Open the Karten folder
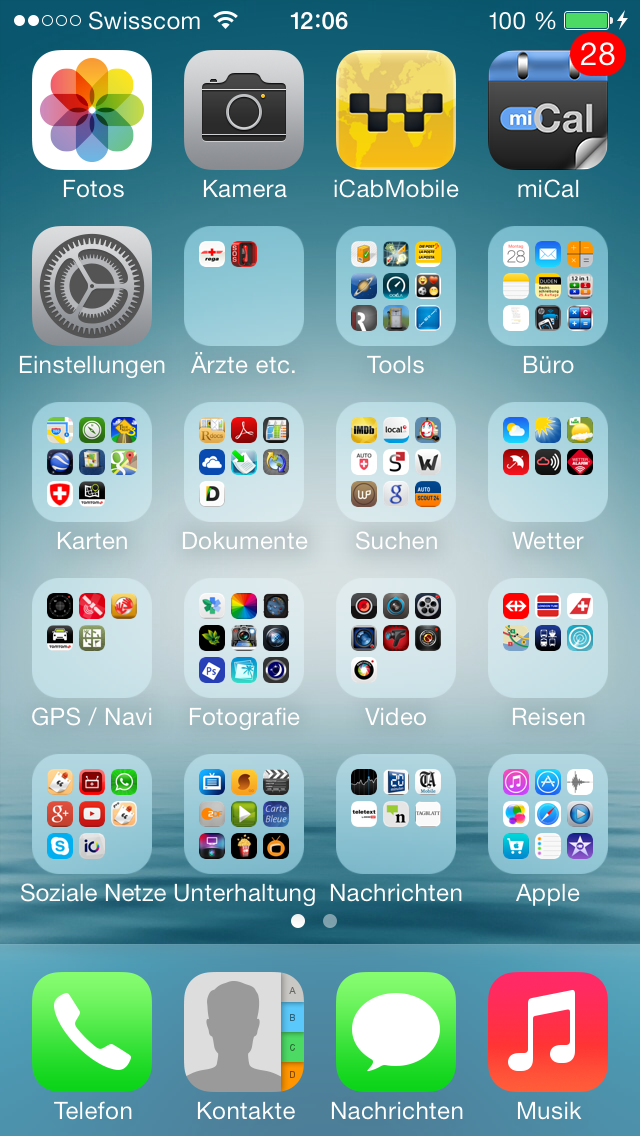640x1136 pixels. (92, 462)
